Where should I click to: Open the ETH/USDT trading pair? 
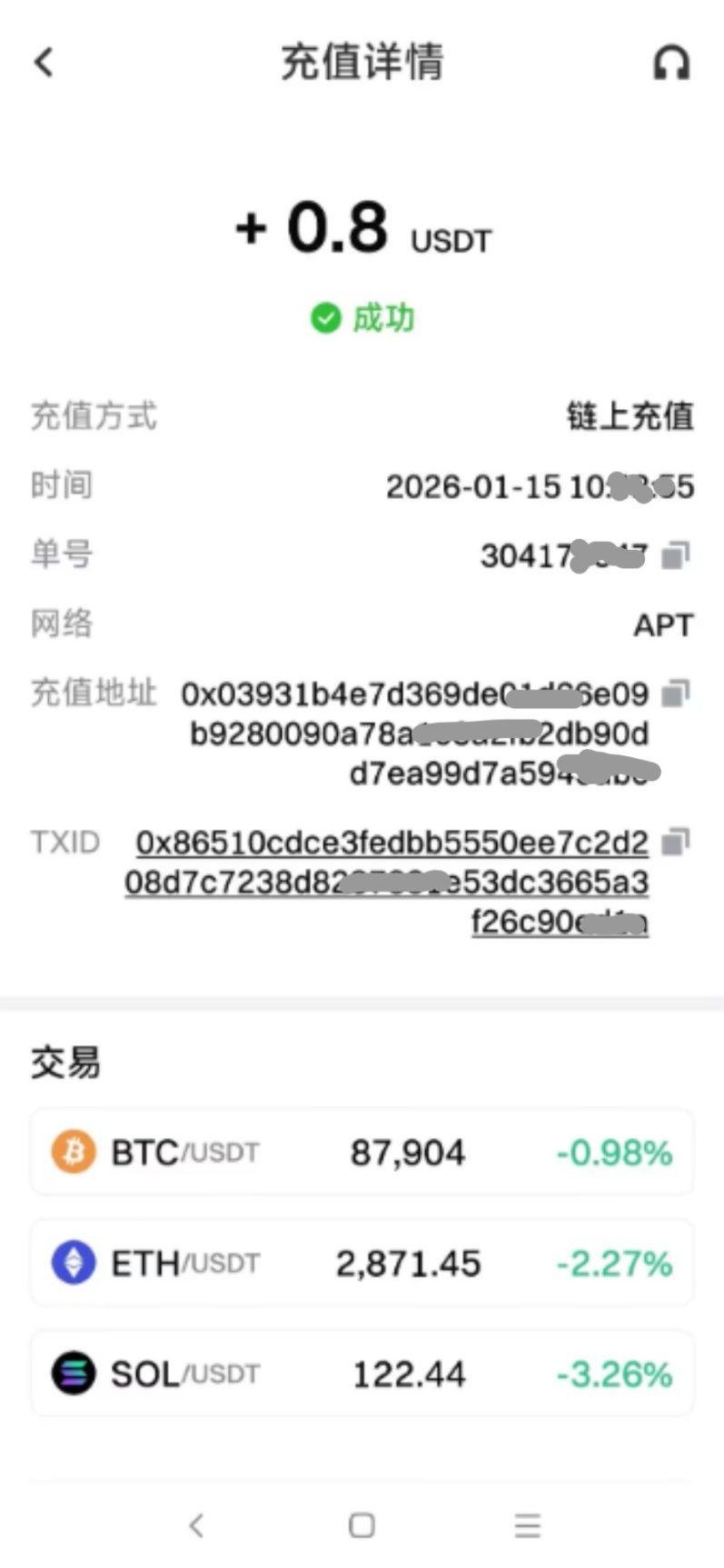click(362, 1263)
